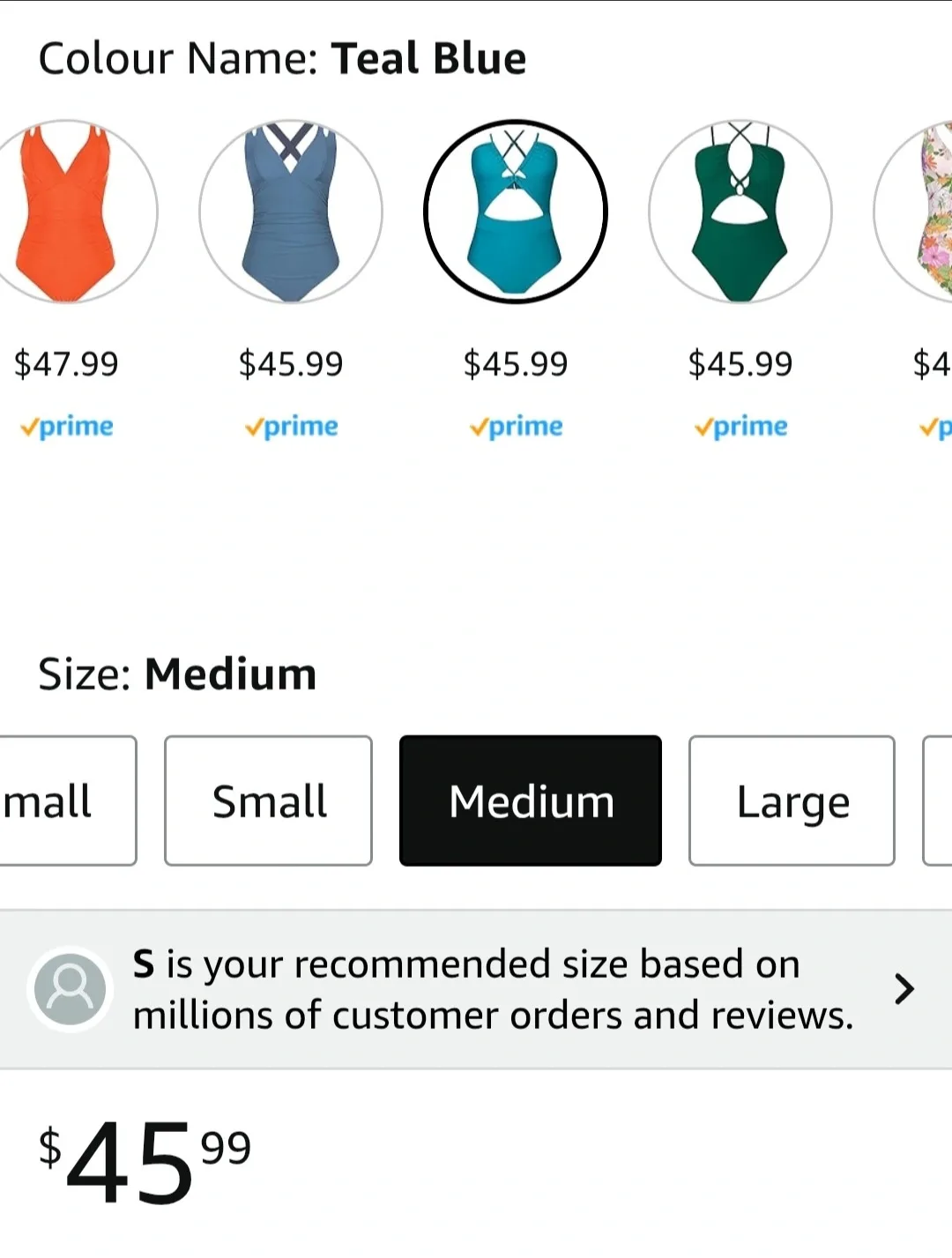This screenshot has width=952, height=1258.
Task: Select the Small size option
Action: pyautogui.click(x=268, y=800)
